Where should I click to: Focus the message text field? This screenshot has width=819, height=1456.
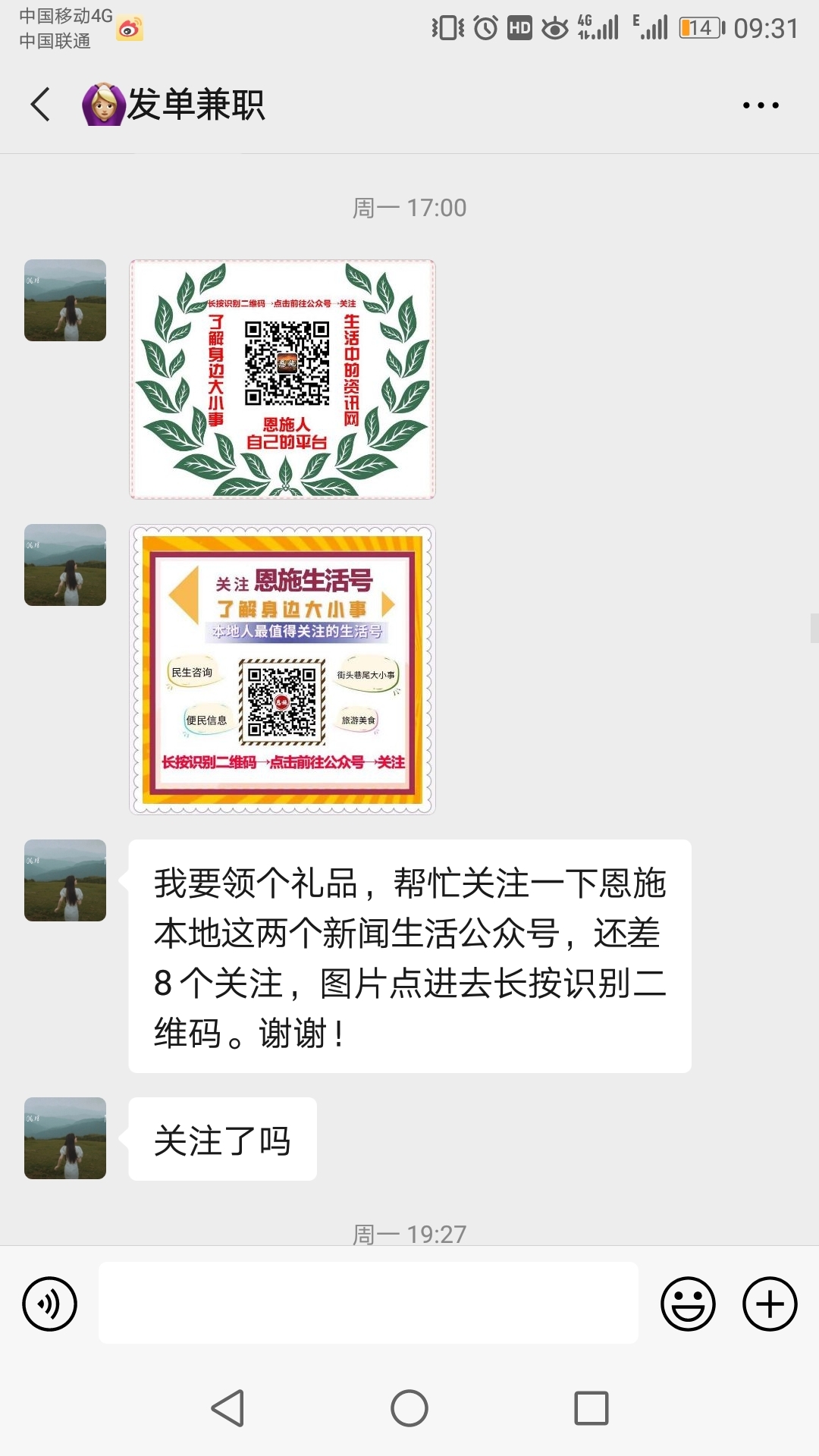pyautogui.click(x=368, y=1303)
